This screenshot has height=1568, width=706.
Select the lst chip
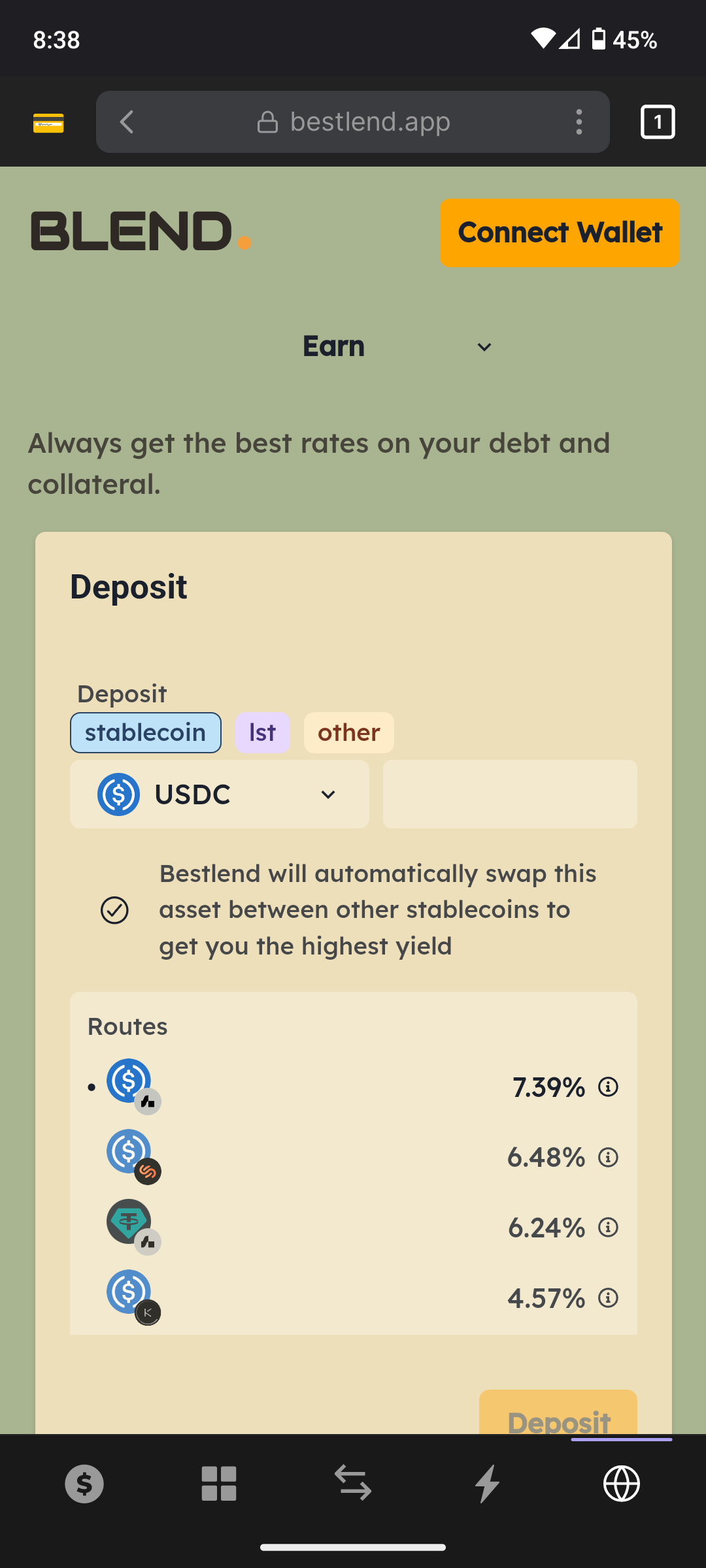point(263,732)
